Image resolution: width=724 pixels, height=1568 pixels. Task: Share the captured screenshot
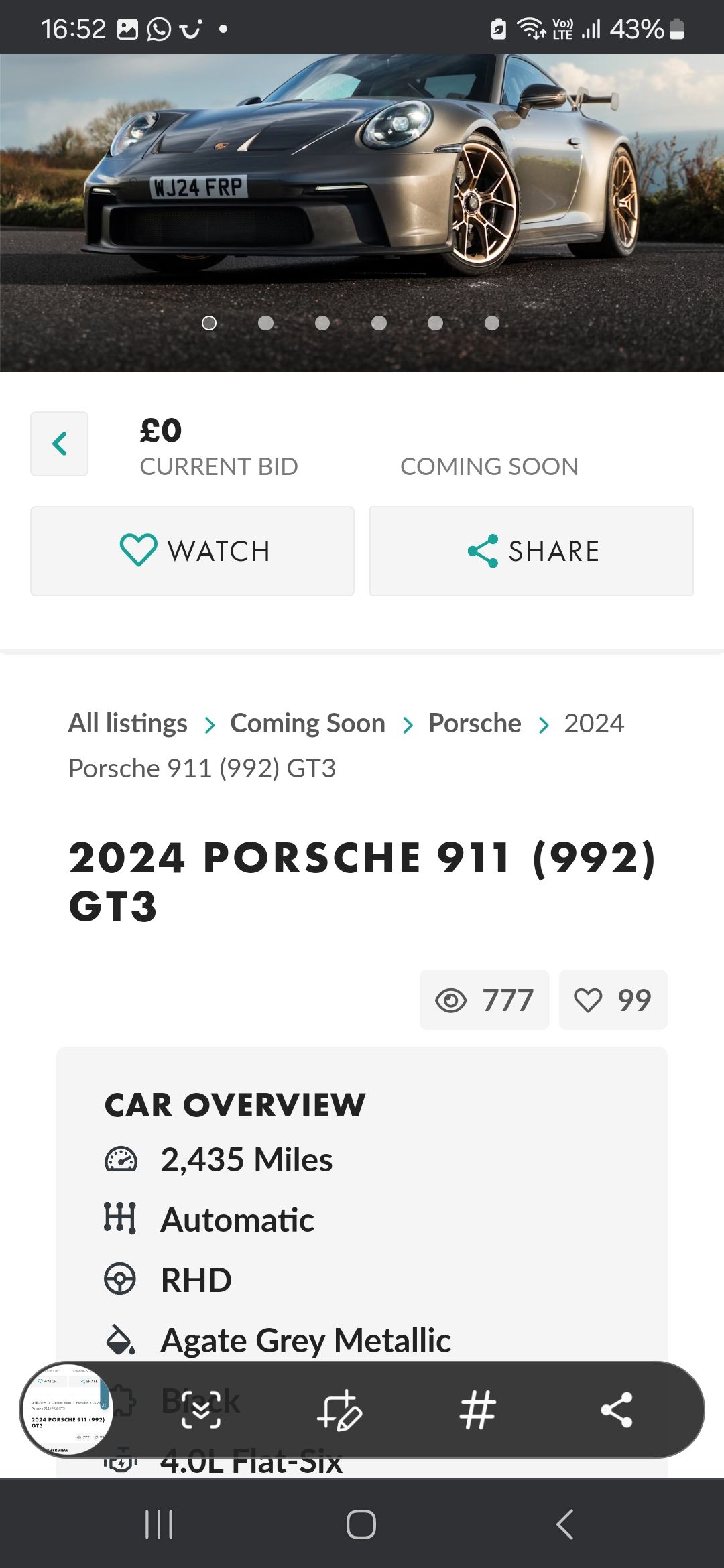coord(617,1409)
